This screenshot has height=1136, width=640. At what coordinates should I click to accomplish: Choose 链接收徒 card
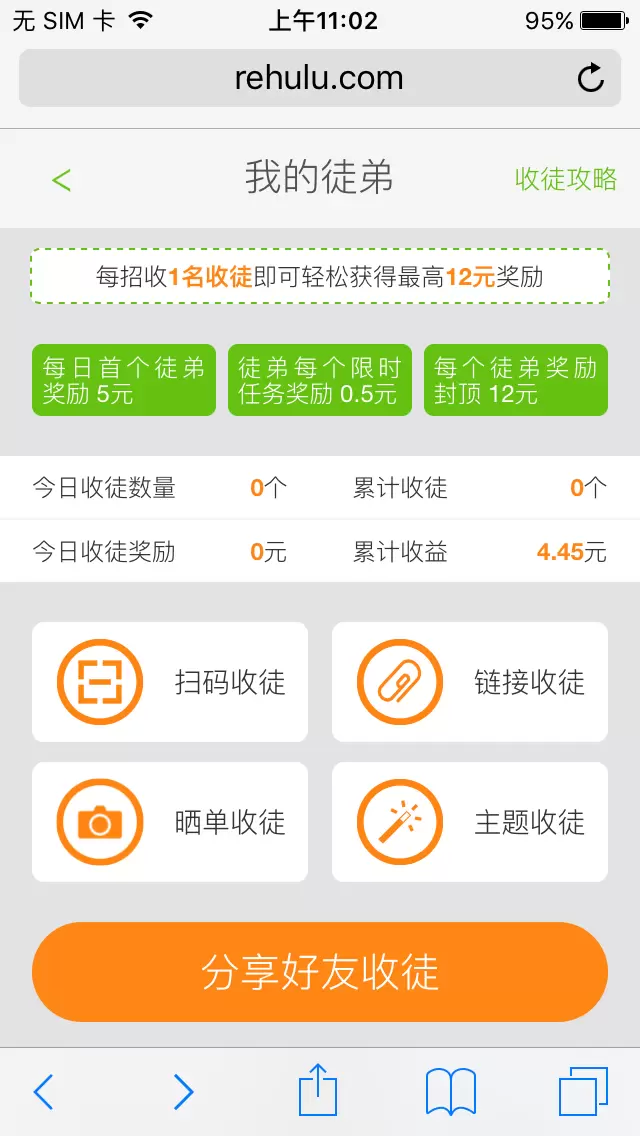[x=470, y=682]
